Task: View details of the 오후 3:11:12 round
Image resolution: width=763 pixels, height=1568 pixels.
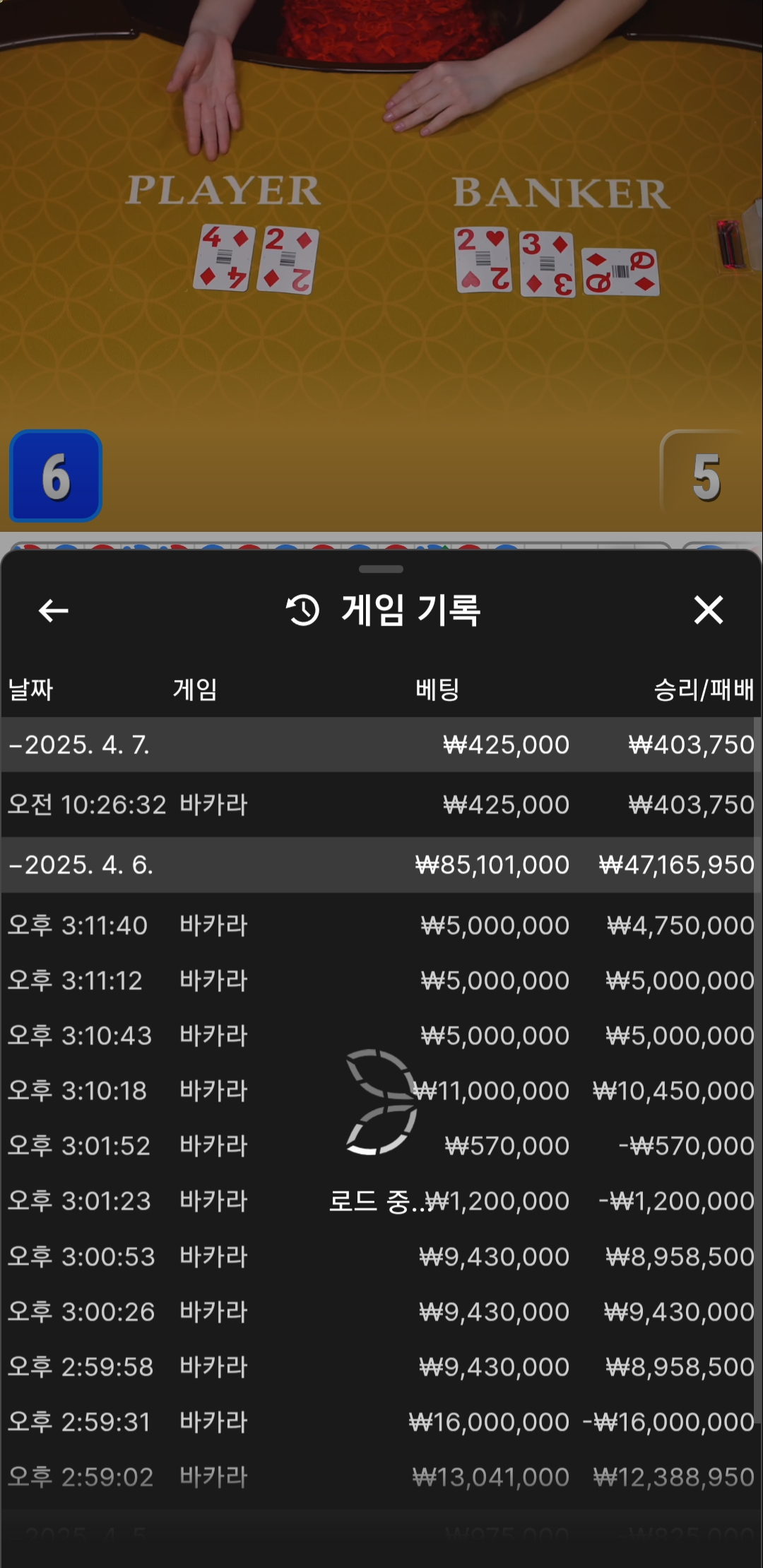Action: [x=381, y=980]
